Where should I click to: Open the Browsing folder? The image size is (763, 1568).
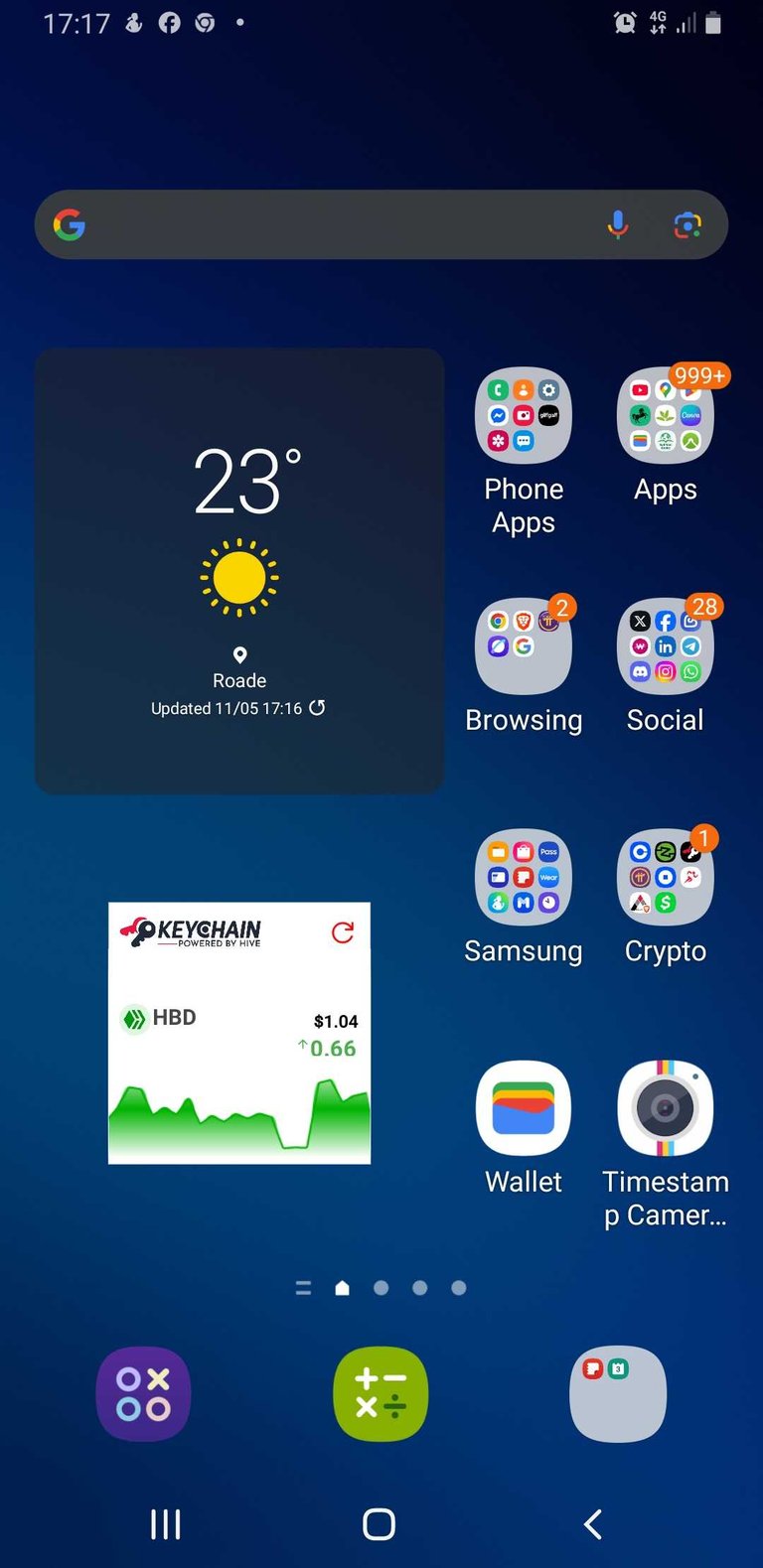524,647
